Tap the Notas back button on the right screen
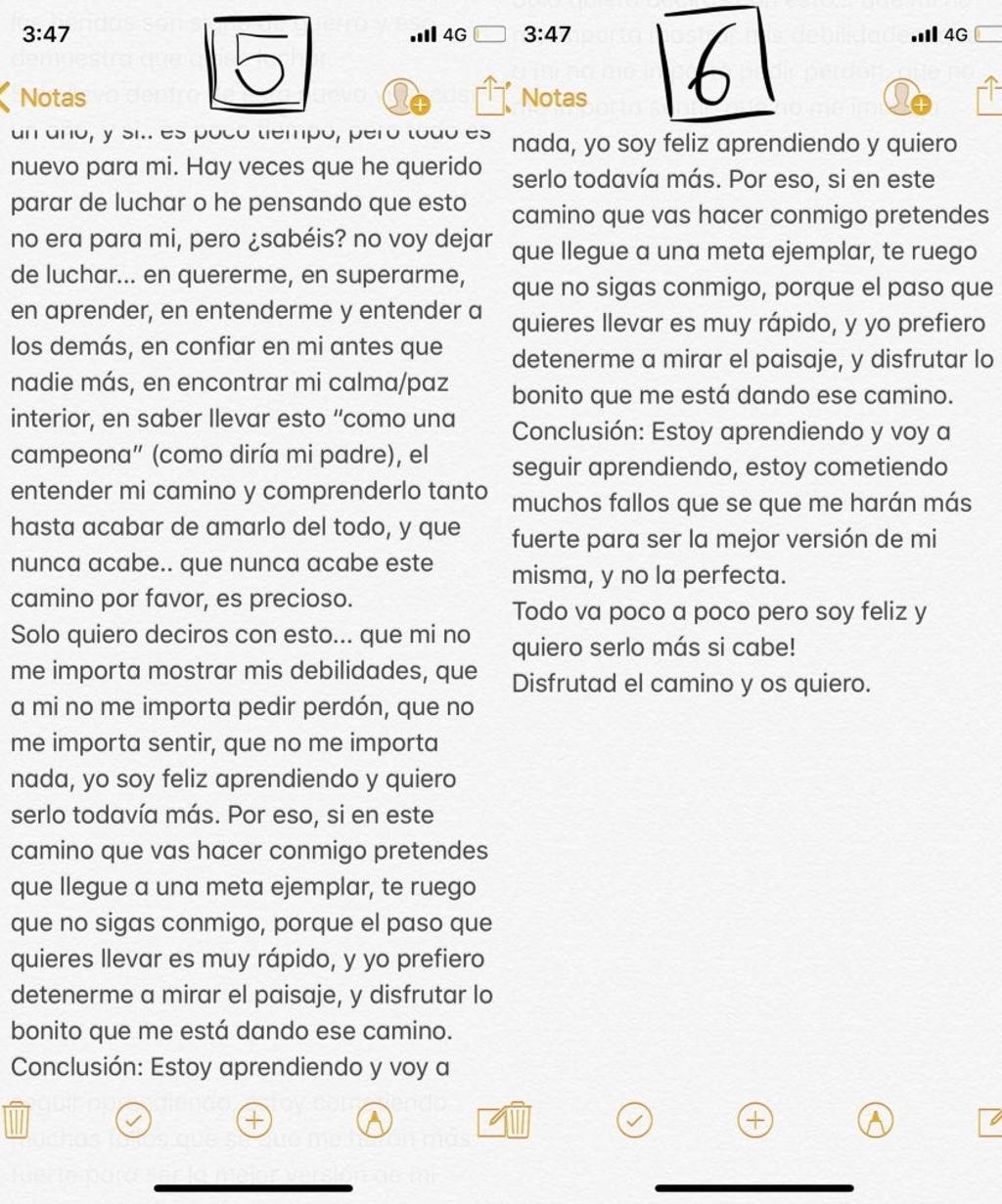Viewport: 1002px width, 1204px height. pyautogui.click(x=554, y=98)
